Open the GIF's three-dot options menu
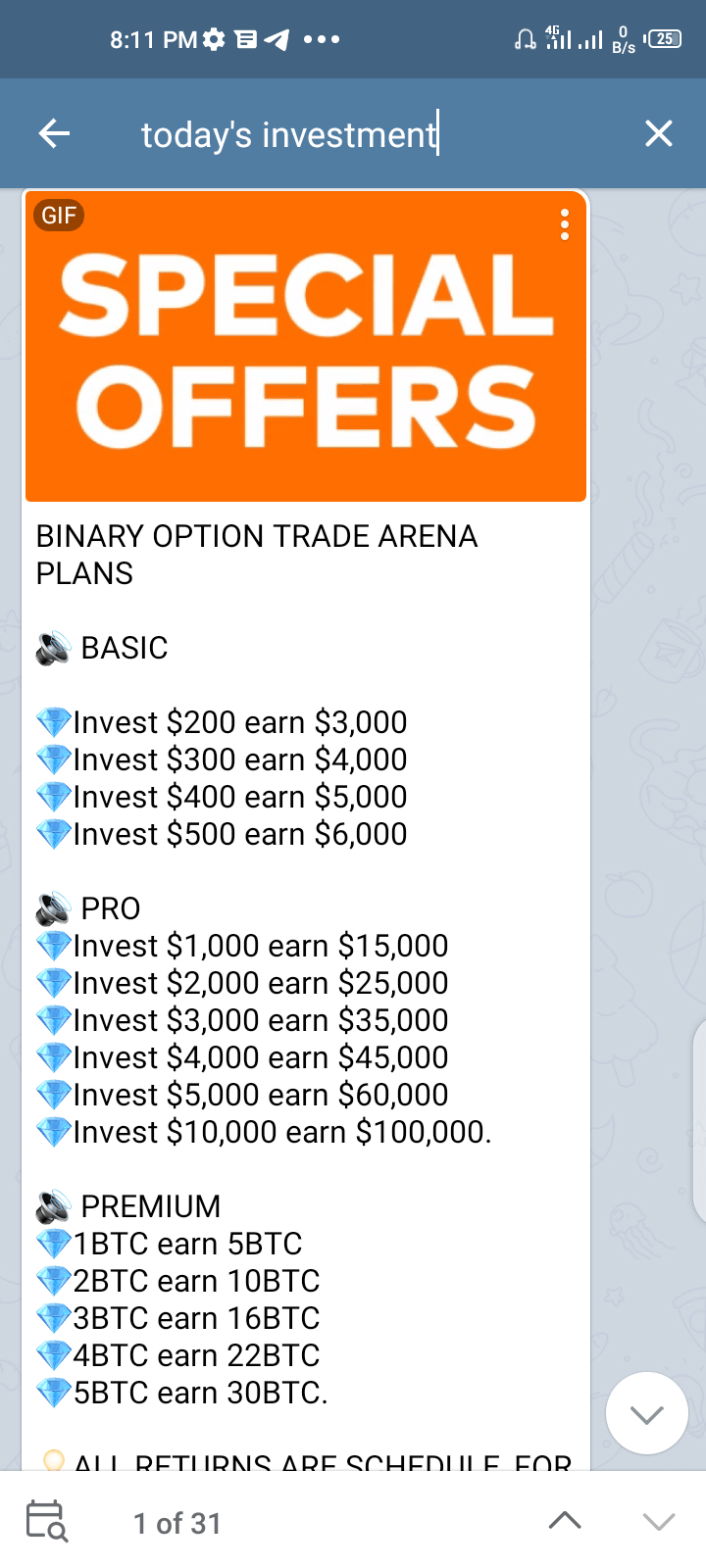Image resolution: width=706 pixels, height=1568 pixels. point(564,224)
